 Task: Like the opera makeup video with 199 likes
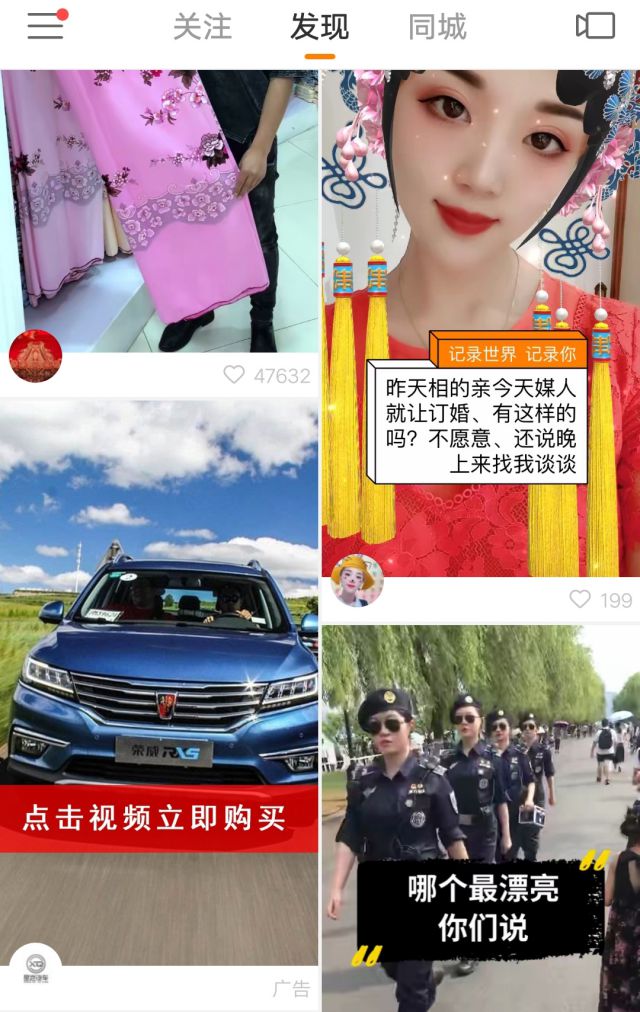coord(580,599)
